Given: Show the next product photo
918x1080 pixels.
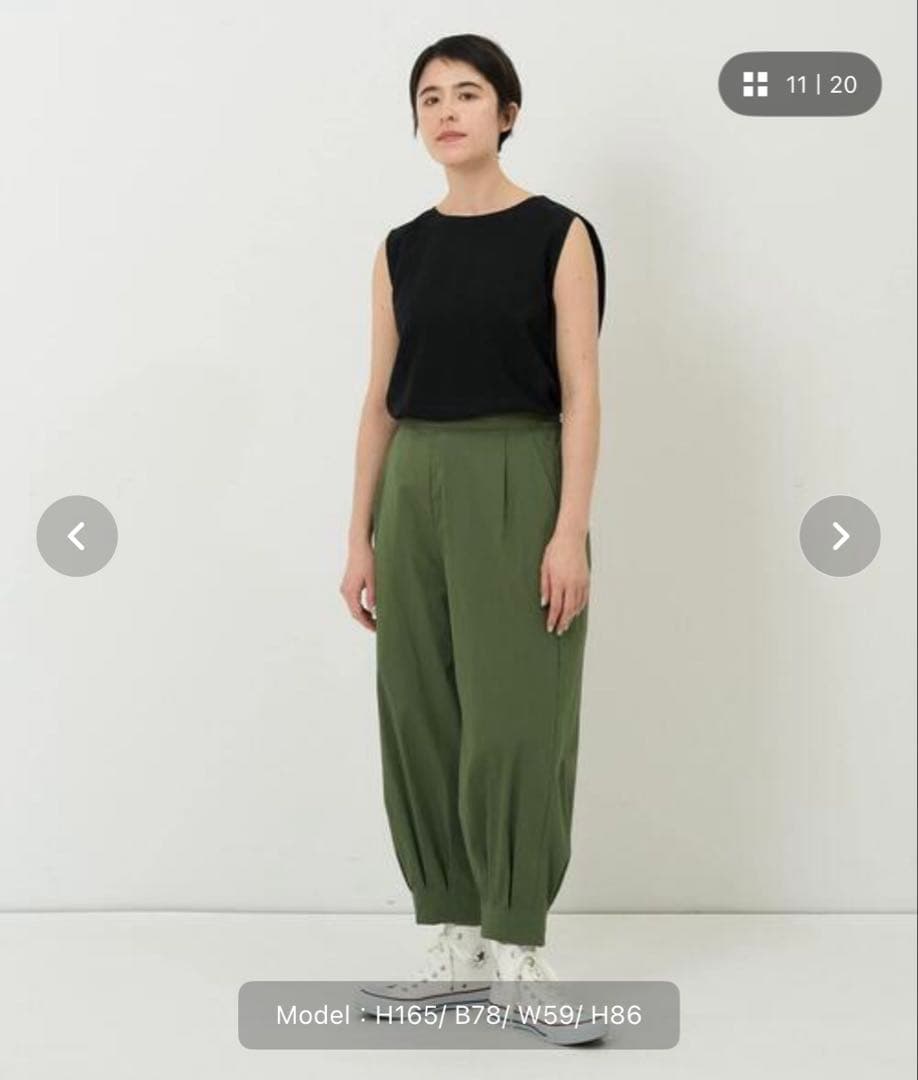Looking at the screenshot, I should (840, 536).
